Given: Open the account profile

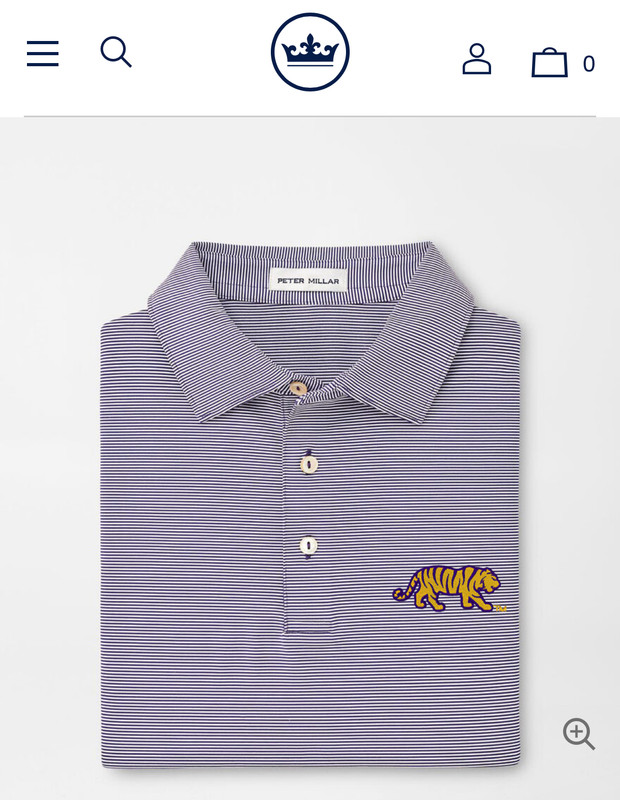Looking at the screenshot, I should pyautogui.click(x=477, y=59).
